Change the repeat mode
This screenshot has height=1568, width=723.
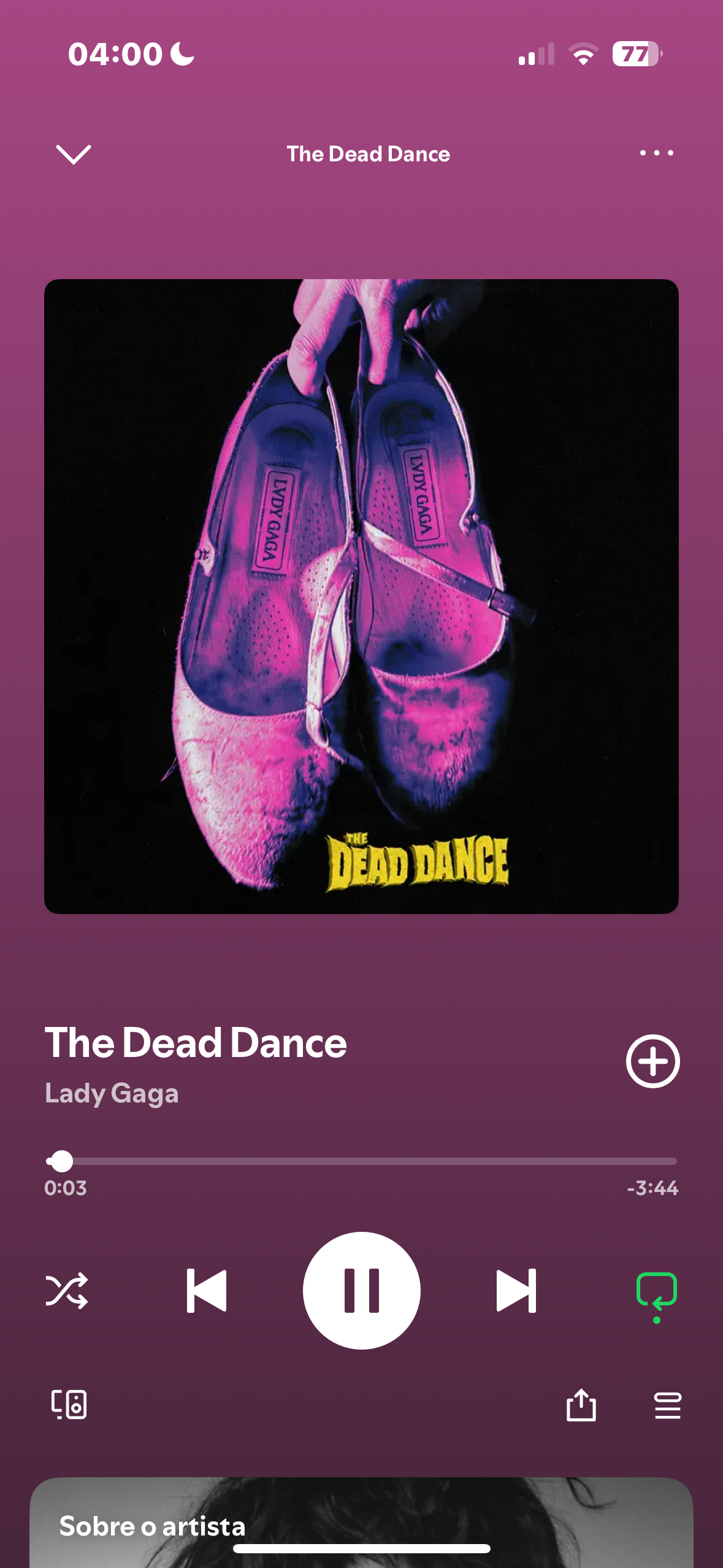656,1291
